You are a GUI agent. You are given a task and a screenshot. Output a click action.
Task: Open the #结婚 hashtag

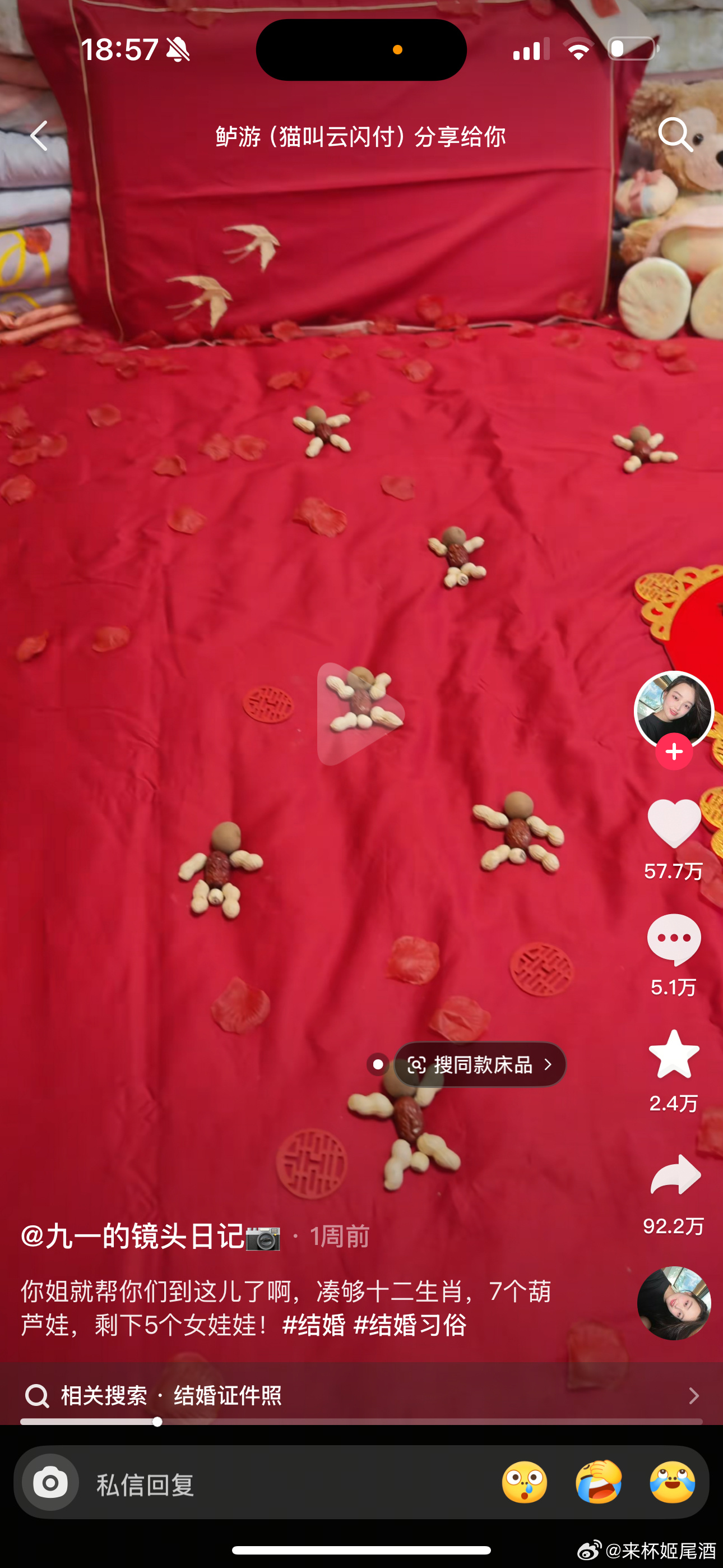coord(314,1325)
